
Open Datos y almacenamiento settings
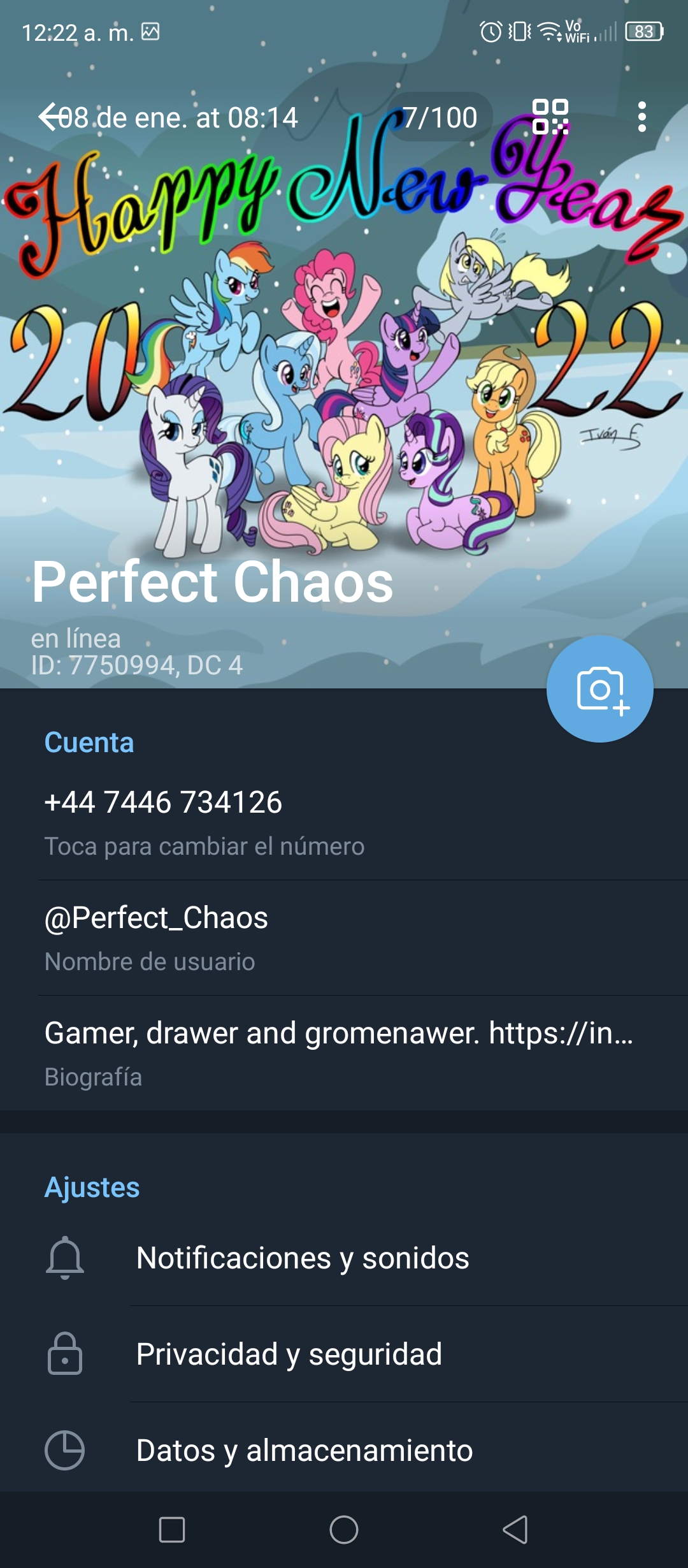coord(344,1450)
